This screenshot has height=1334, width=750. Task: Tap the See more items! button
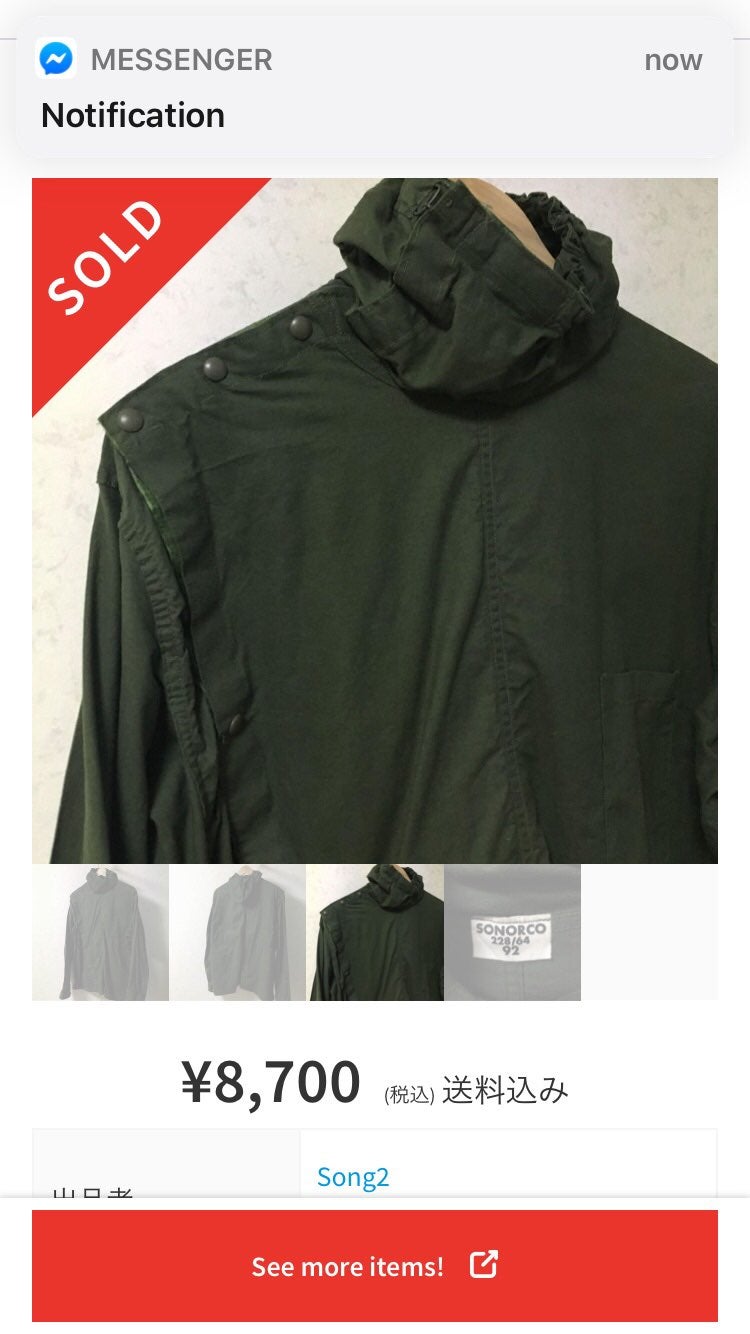pyautogui.click(x=375, y=1266)
